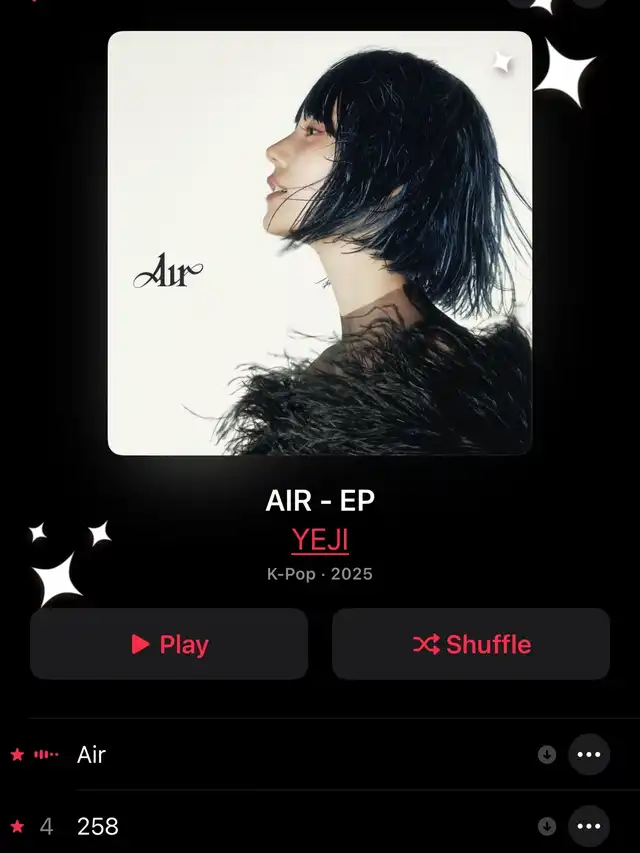Open more options for Air

coord(589,754)
